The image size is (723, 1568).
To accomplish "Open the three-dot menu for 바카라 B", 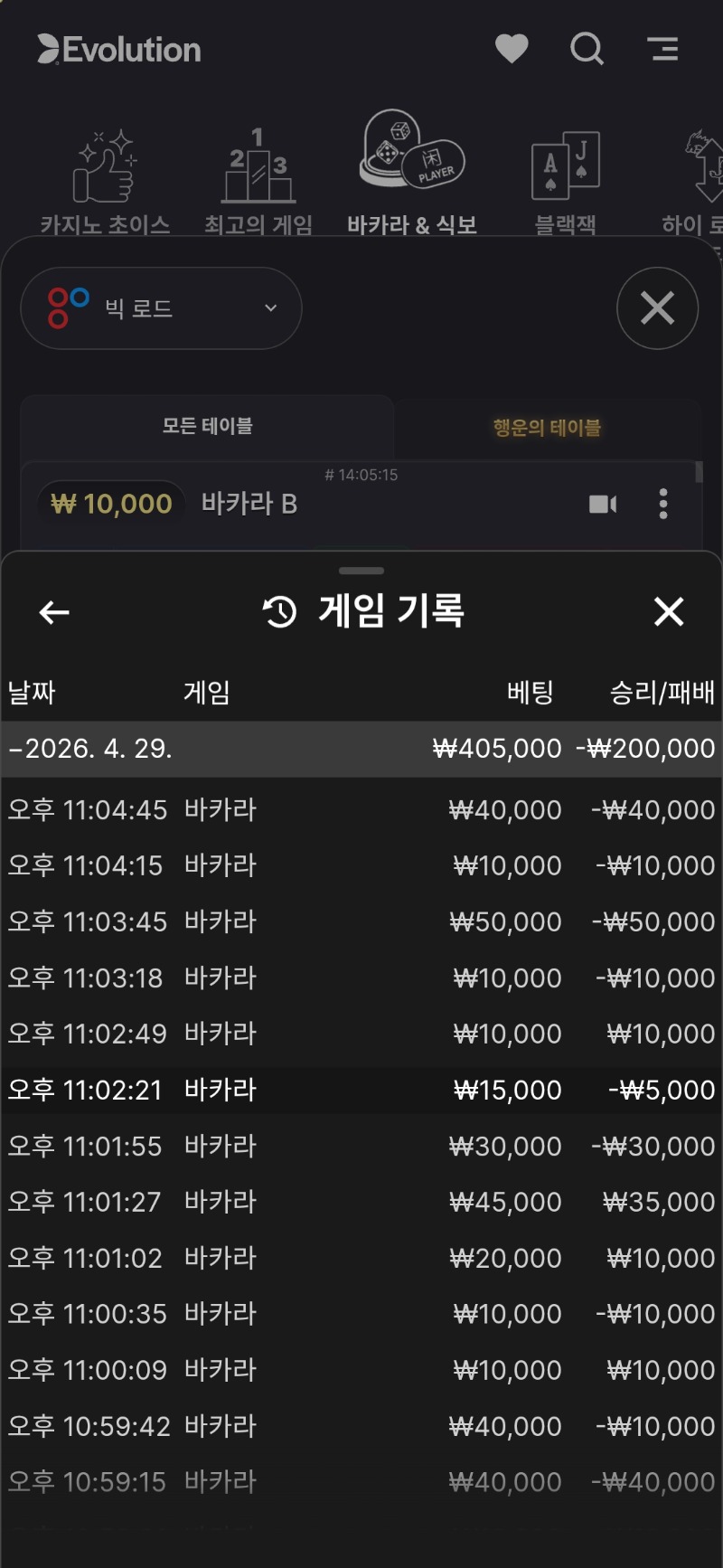I will (x=663, y=504).
